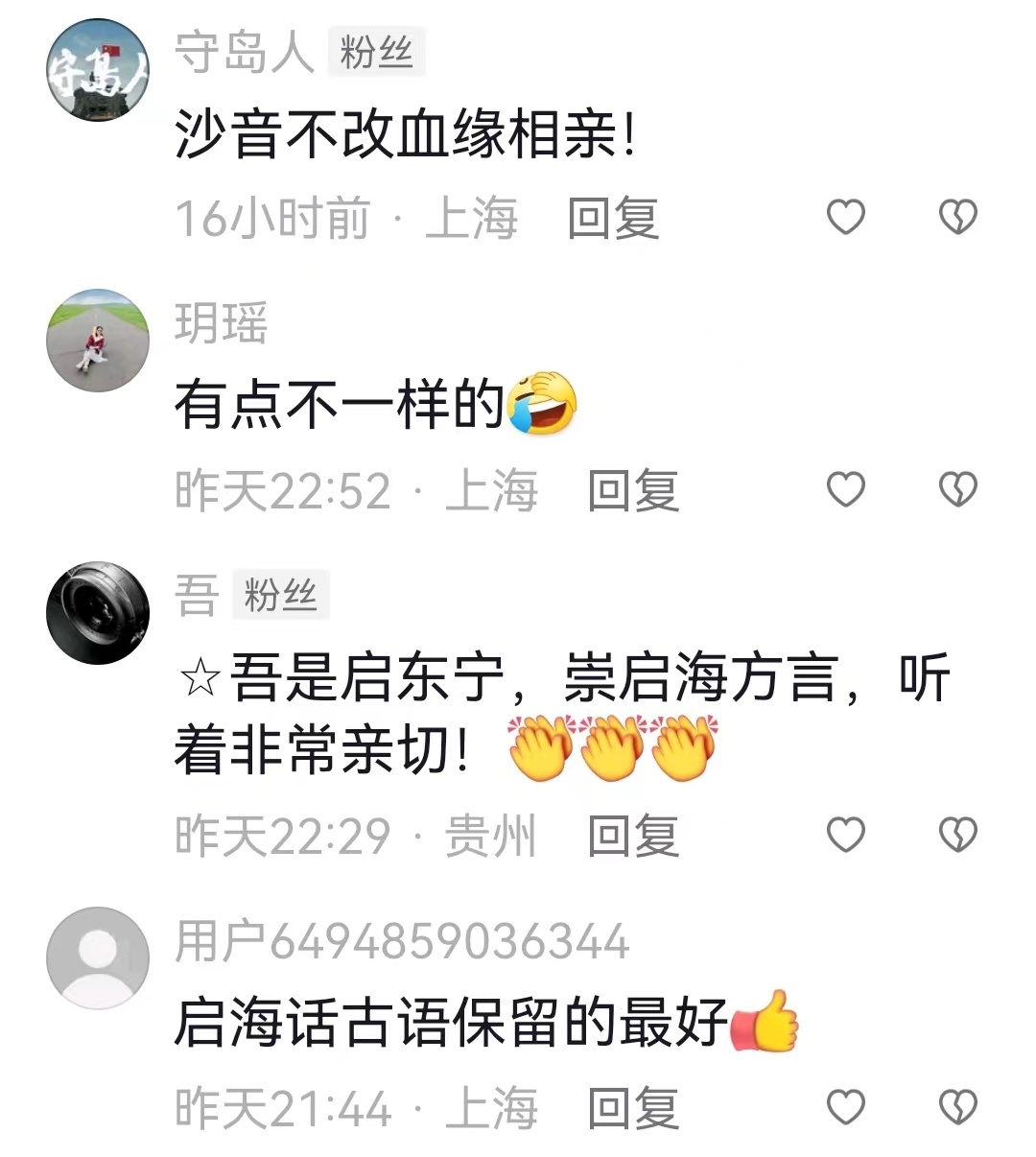Viewport: 1036px width, 1157px height.
Task: Reply to 玥瑶's comment
Action: point(633,491)
